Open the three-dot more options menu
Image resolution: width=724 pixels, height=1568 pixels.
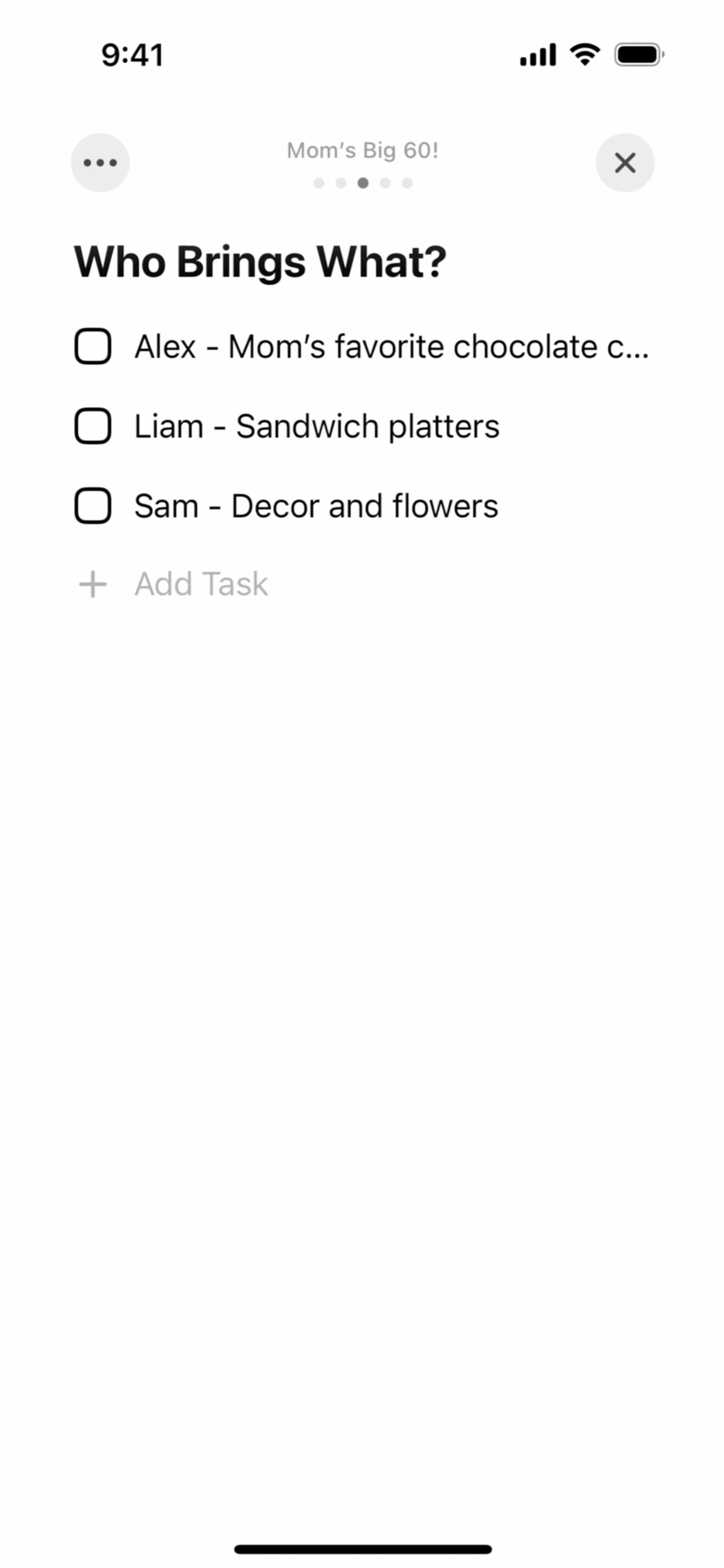(100, 162)
